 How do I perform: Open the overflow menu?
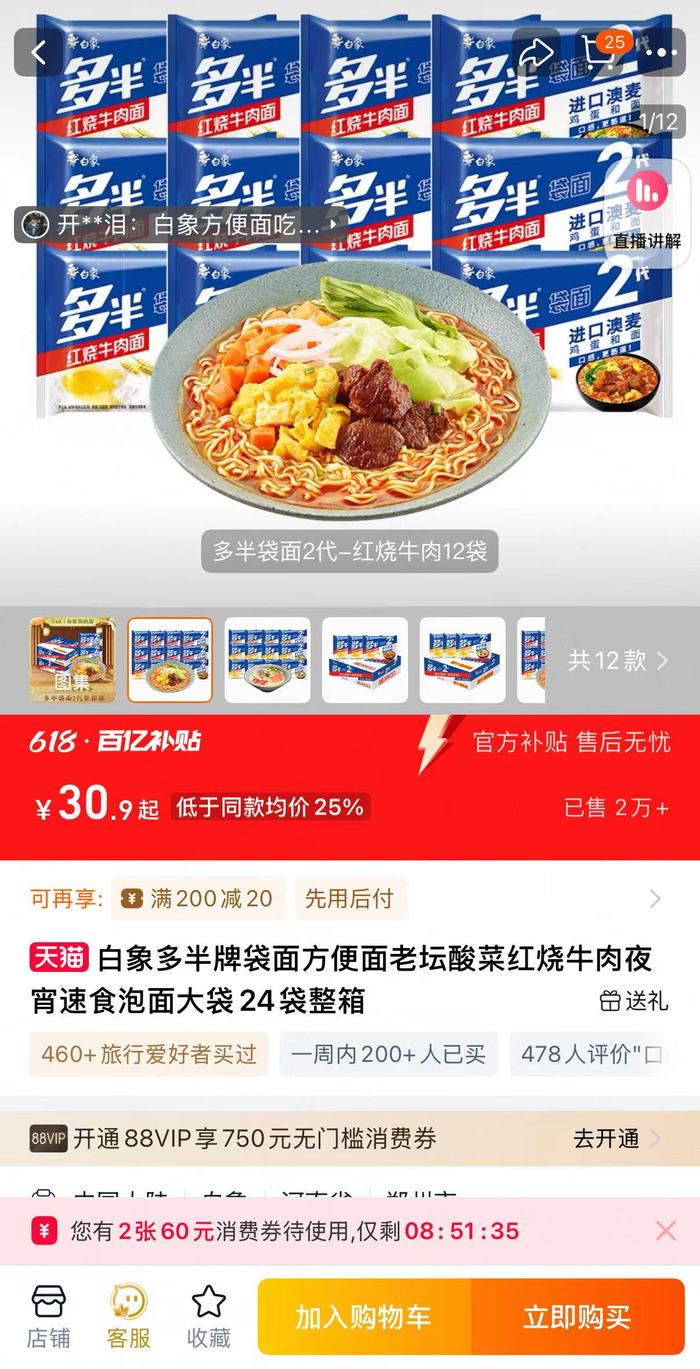[x=661, y=53]
